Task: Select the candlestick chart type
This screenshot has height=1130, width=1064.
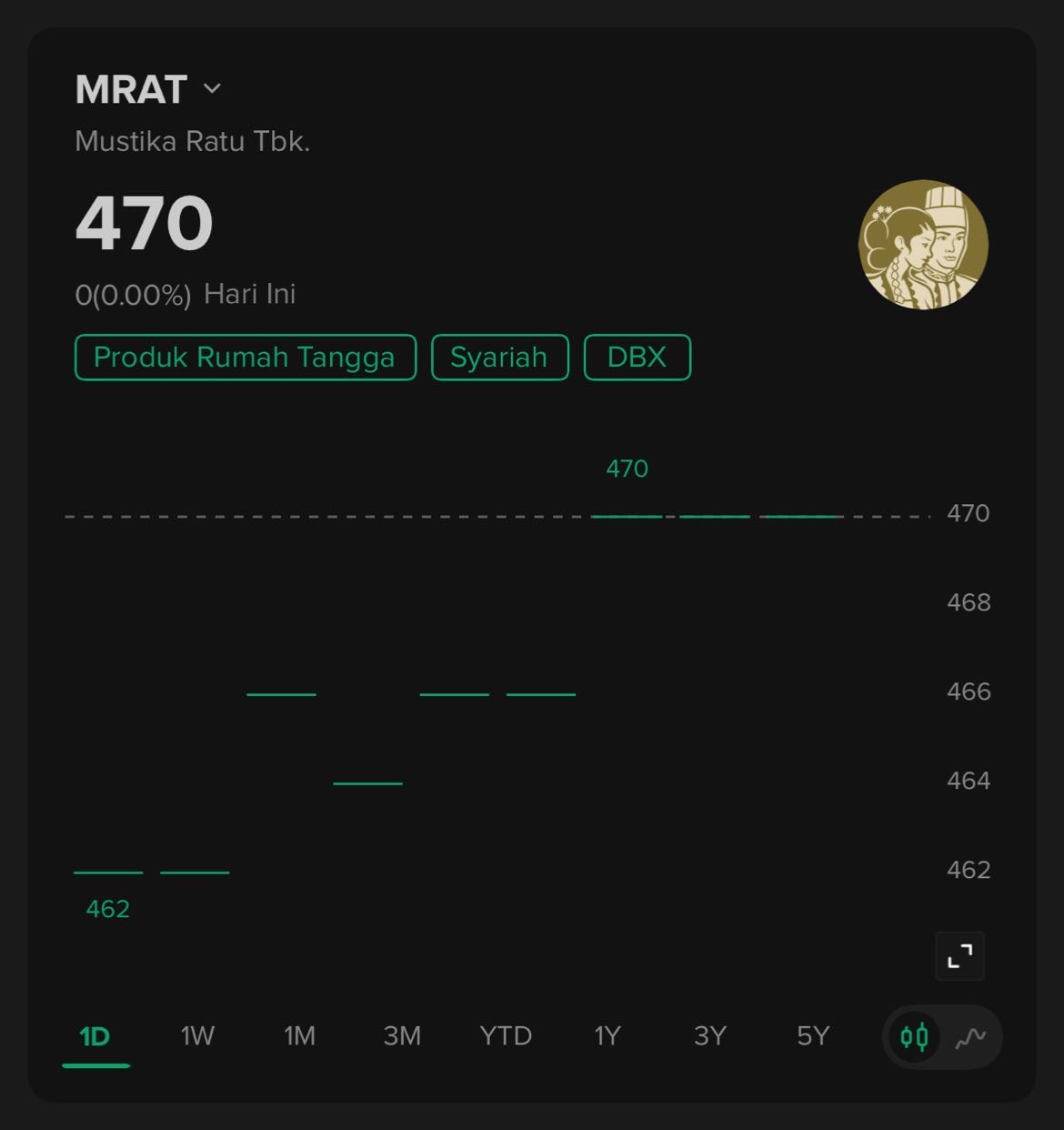Action: pyautogui.click(x=914, y=1037)
